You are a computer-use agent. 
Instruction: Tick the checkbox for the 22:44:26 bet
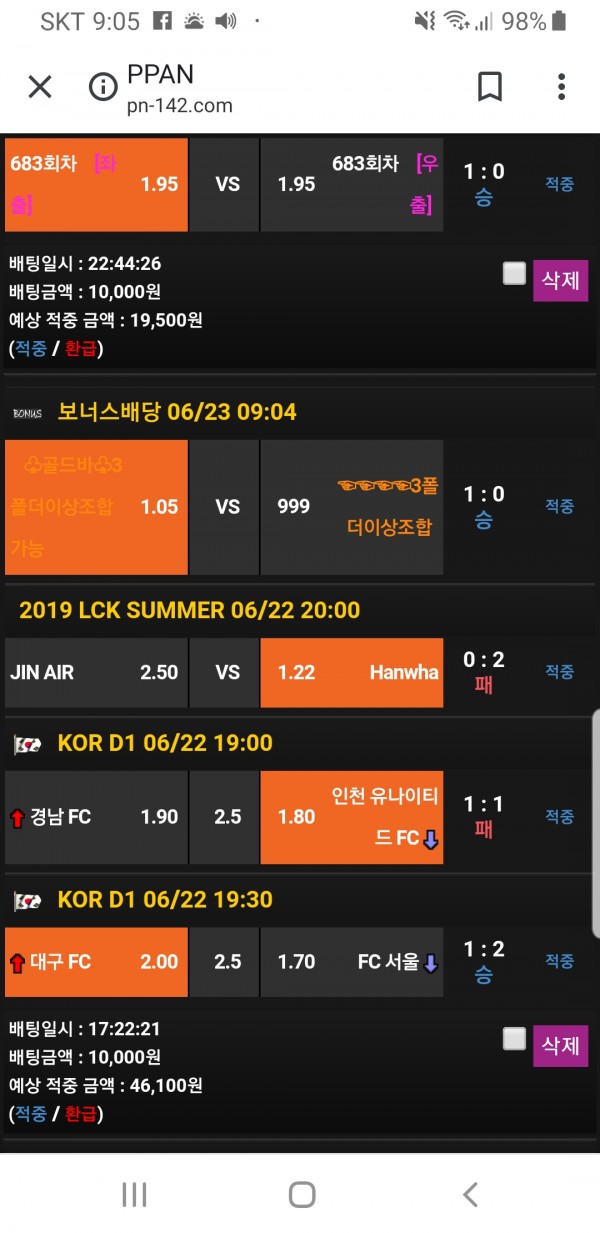tap(514, 274)
